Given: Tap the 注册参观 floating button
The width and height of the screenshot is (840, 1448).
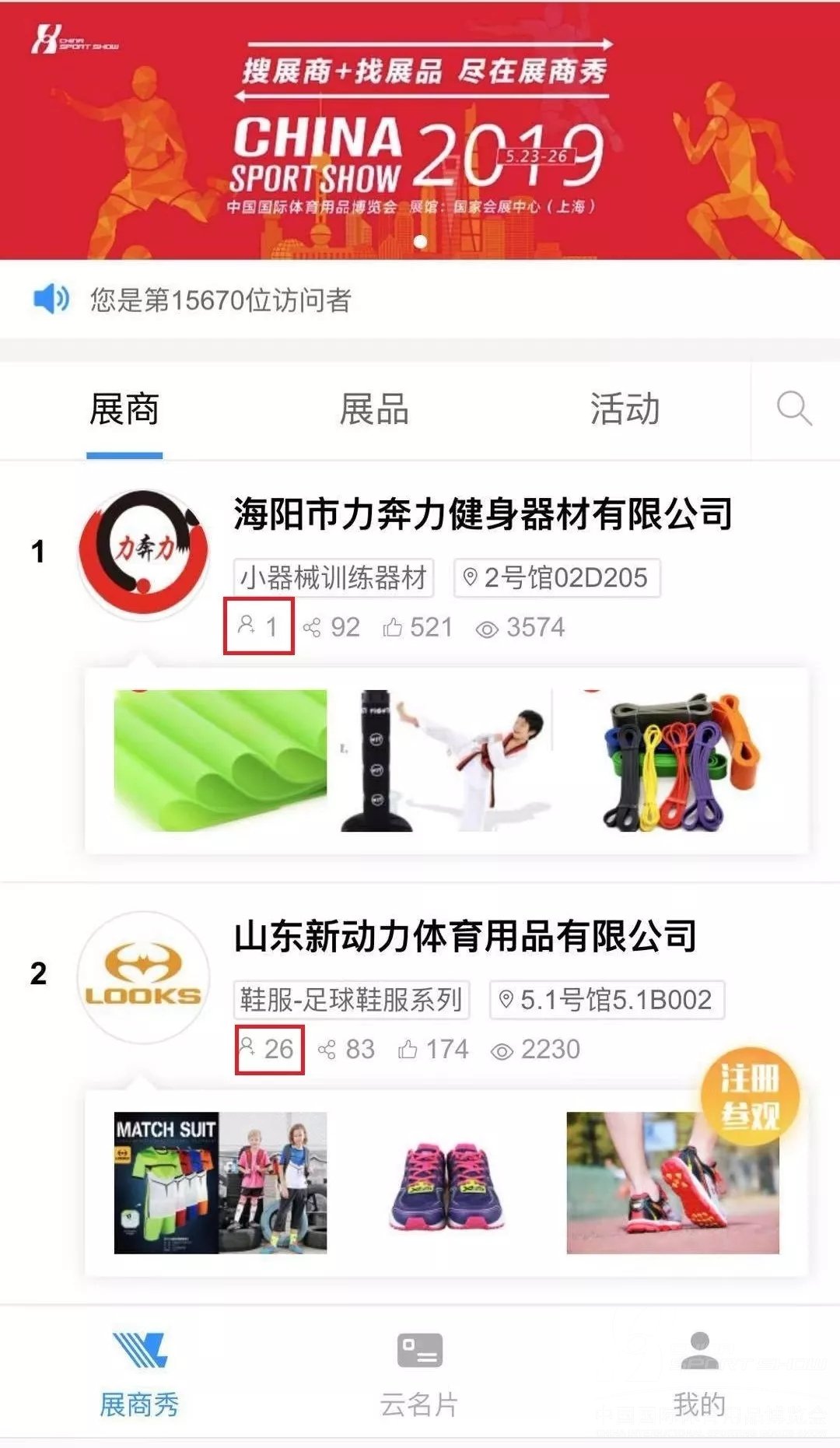Looking at the screenshot, I should (749, 1097).
